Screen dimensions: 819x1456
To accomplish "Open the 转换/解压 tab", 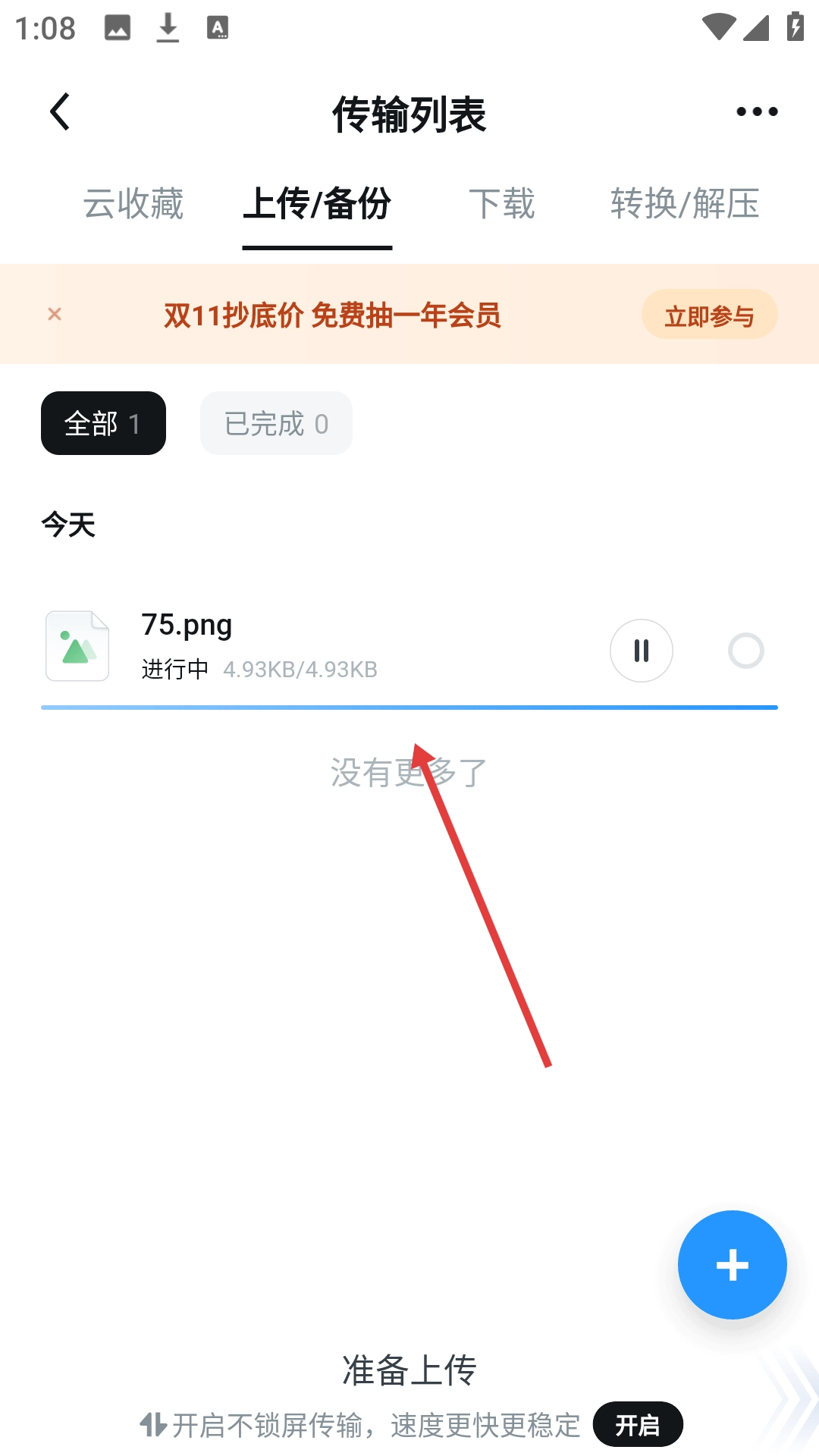I will (x=684, y=203).
